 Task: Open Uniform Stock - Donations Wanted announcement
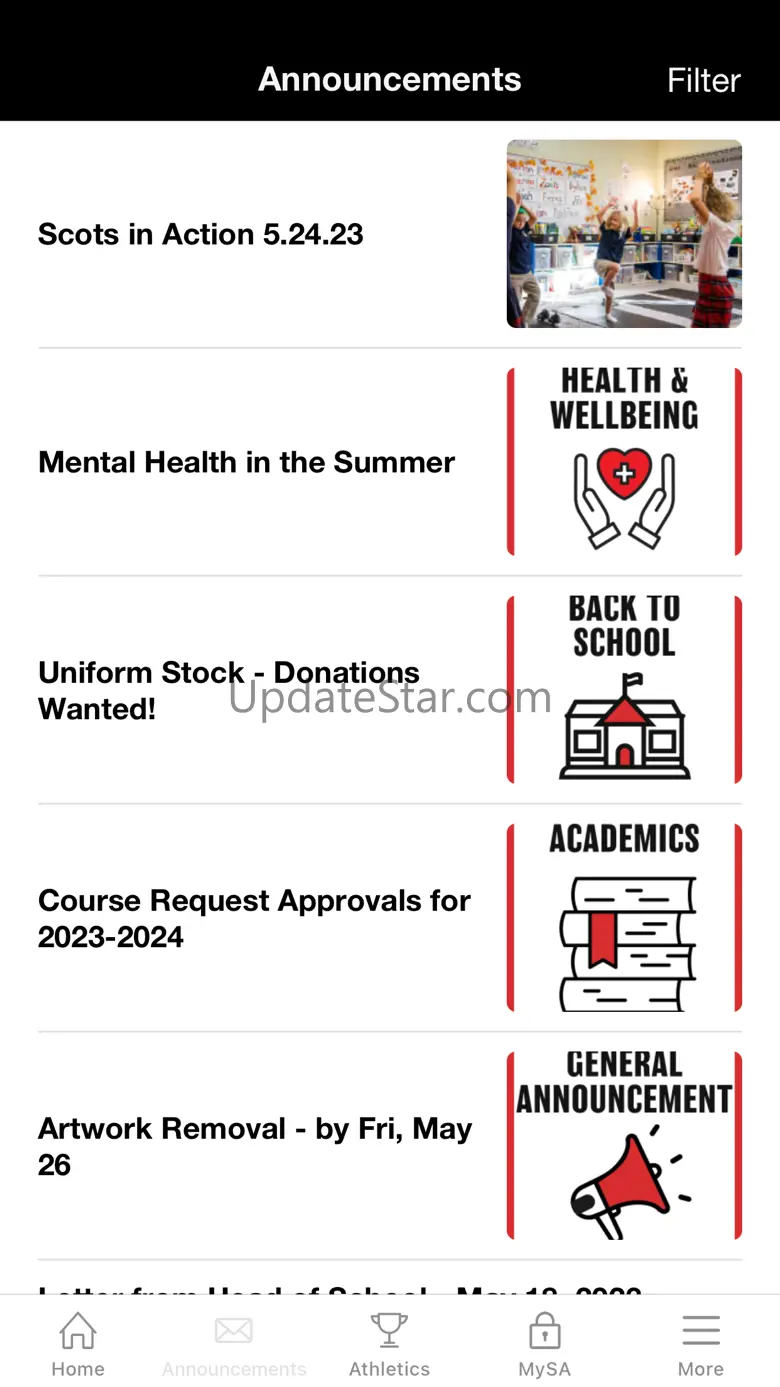coord(229,690)
